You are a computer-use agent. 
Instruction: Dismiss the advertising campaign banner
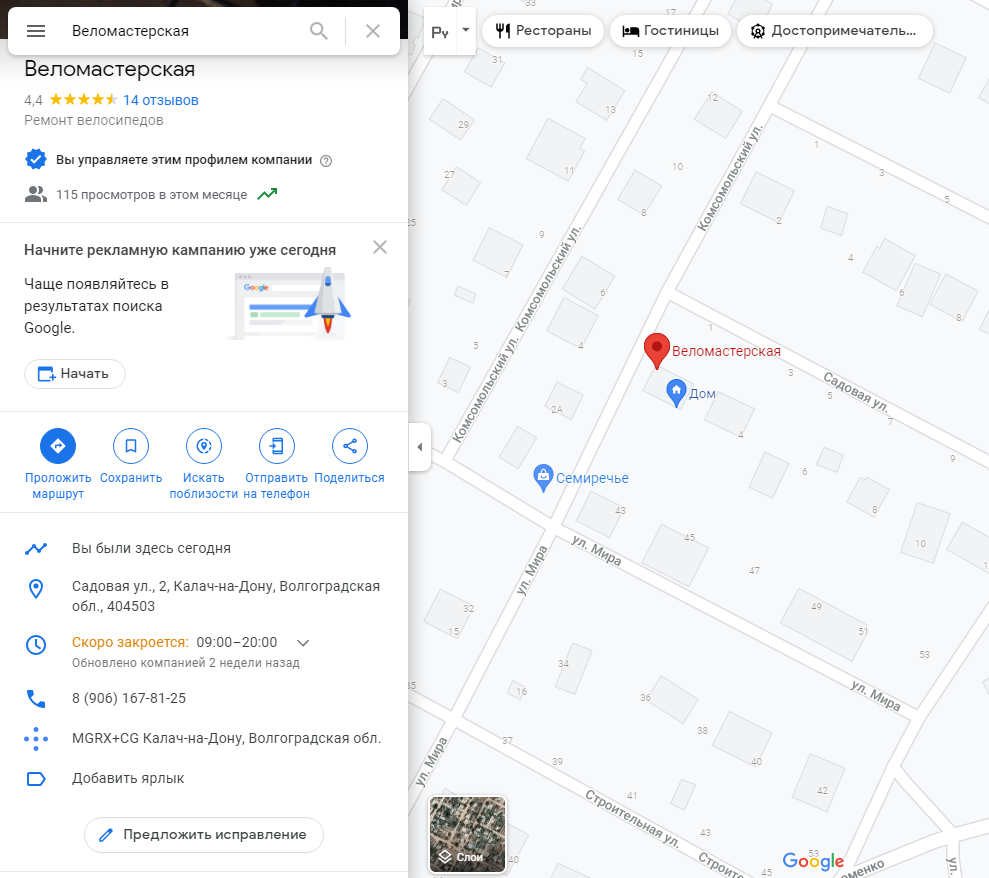tap(380, 247)
